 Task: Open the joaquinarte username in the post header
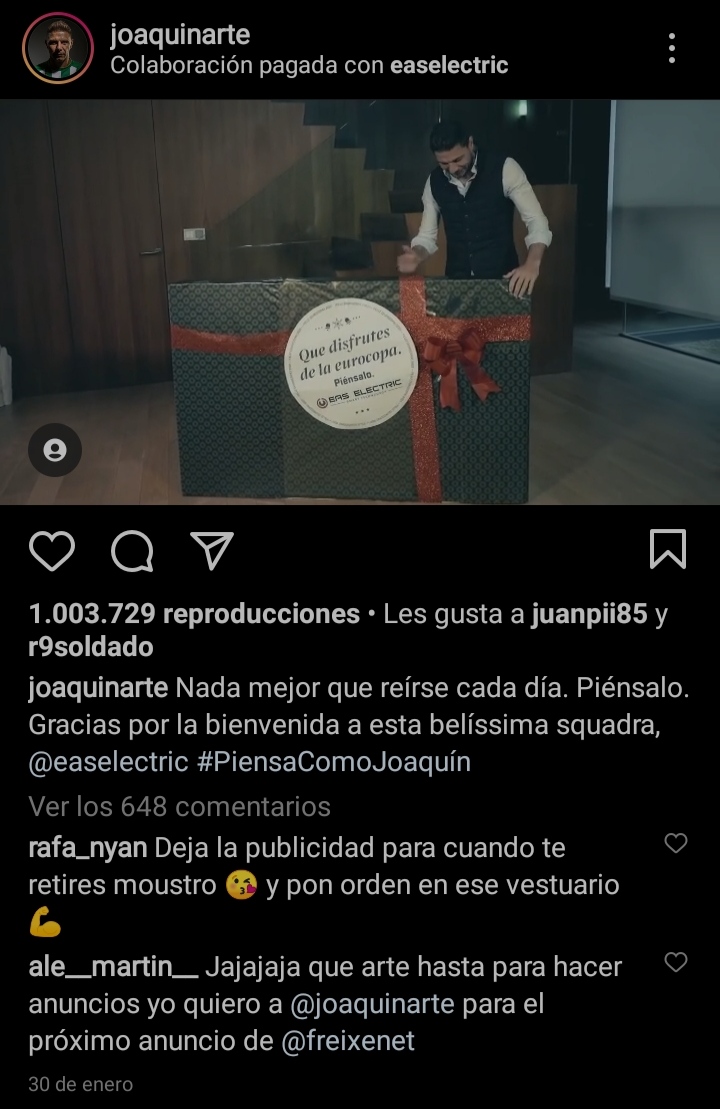pyautogui.click(x=180, y=35)
